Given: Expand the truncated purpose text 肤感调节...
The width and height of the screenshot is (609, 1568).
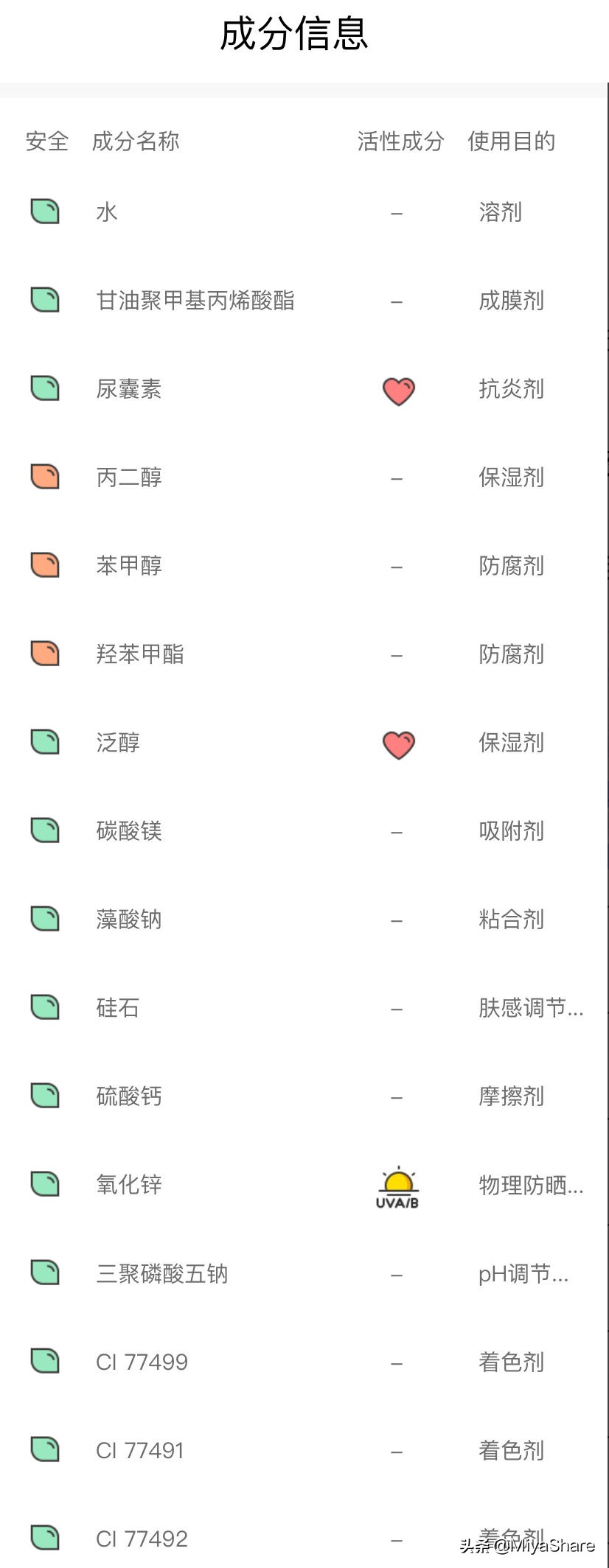Looking at the screenshot, I should pyautogui.click(x=529, y=1008).
